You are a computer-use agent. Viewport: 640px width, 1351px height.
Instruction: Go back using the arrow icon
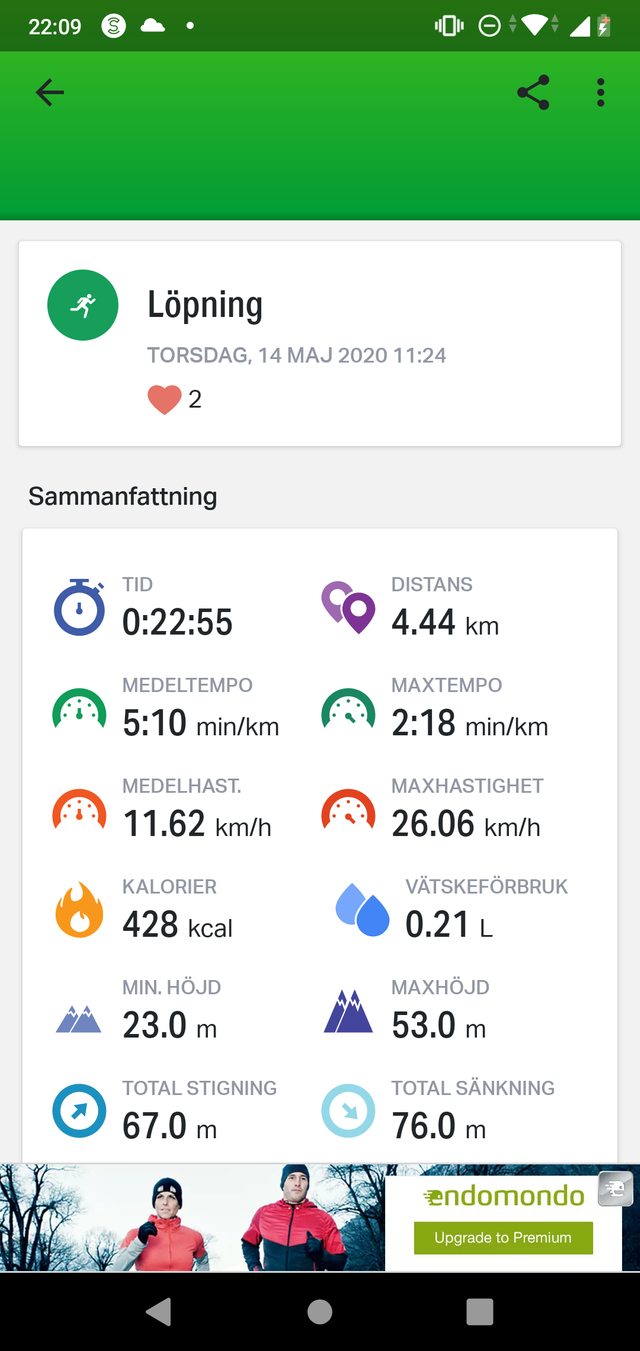coord(49,93)
